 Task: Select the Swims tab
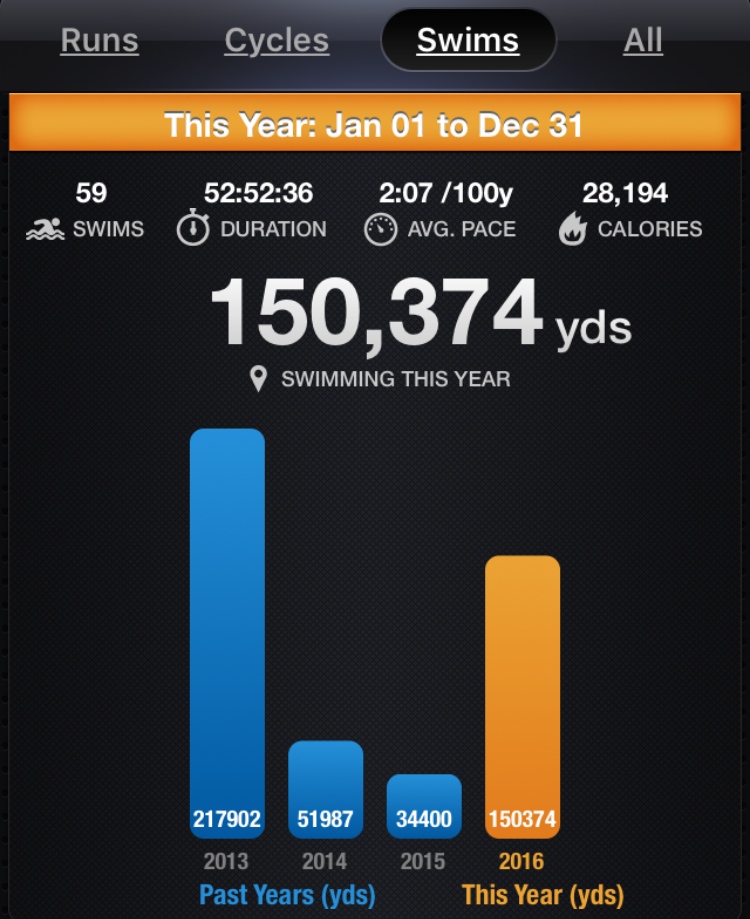tap(468, 41)
